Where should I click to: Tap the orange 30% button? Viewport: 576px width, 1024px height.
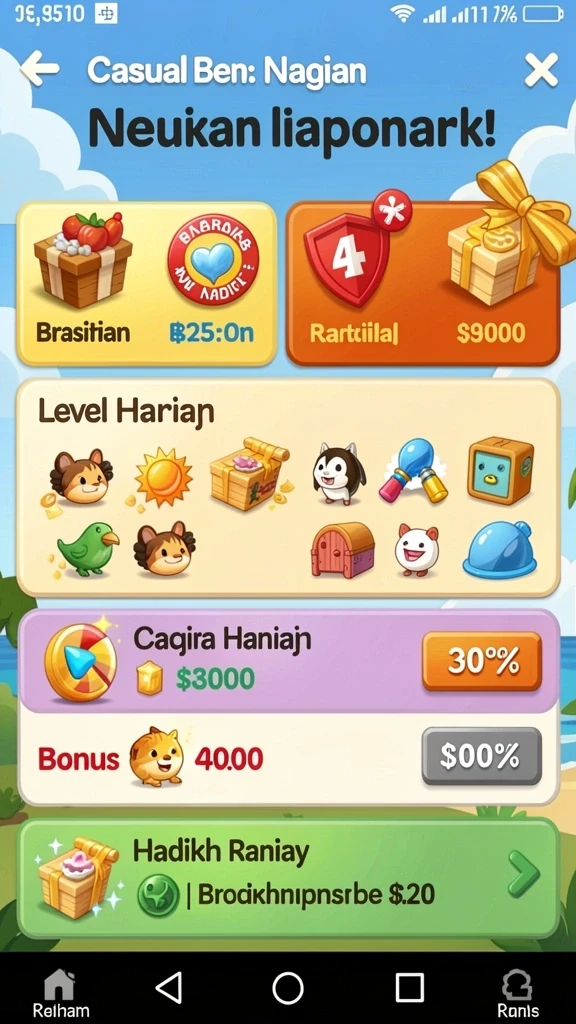tap(482, 661)
